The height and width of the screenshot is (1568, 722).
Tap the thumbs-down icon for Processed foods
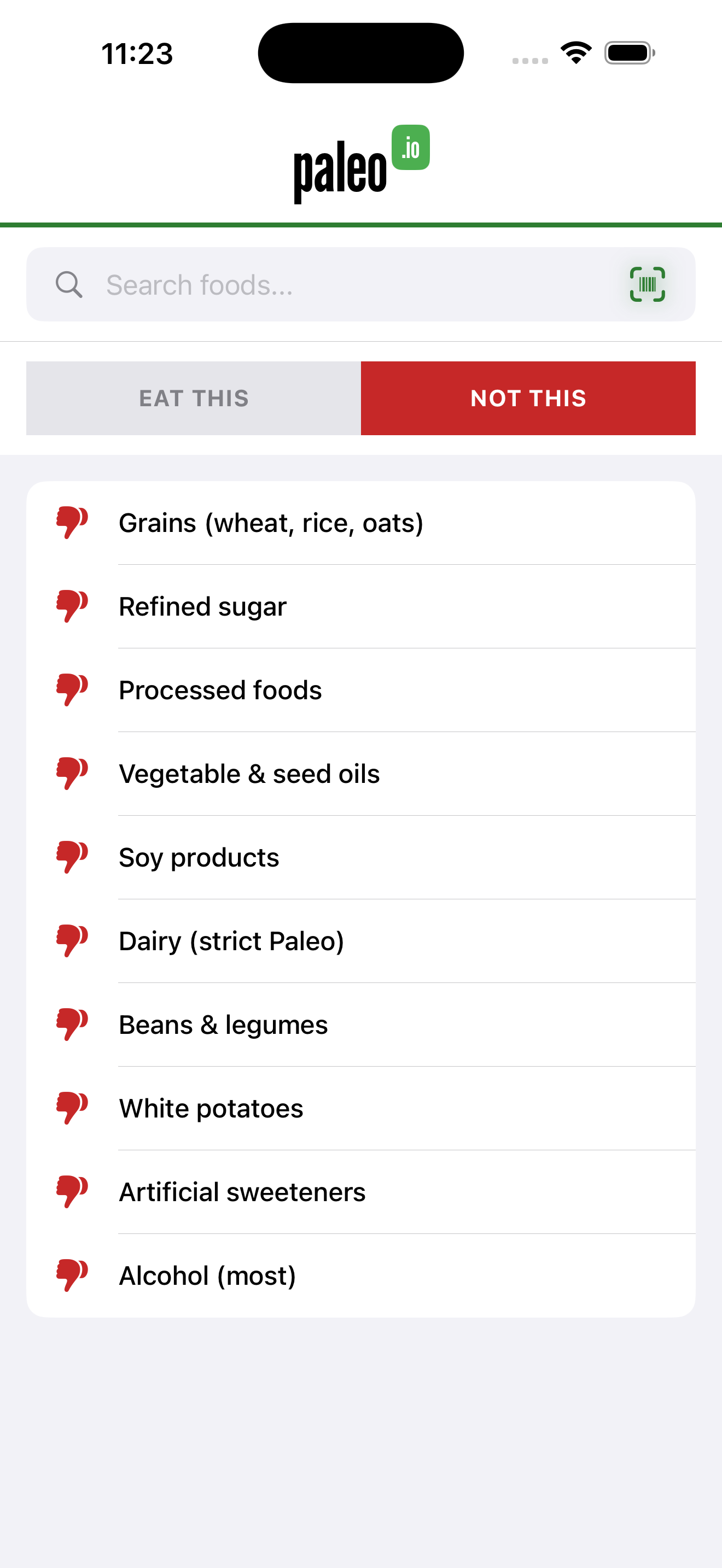click(x=73, y=689)
